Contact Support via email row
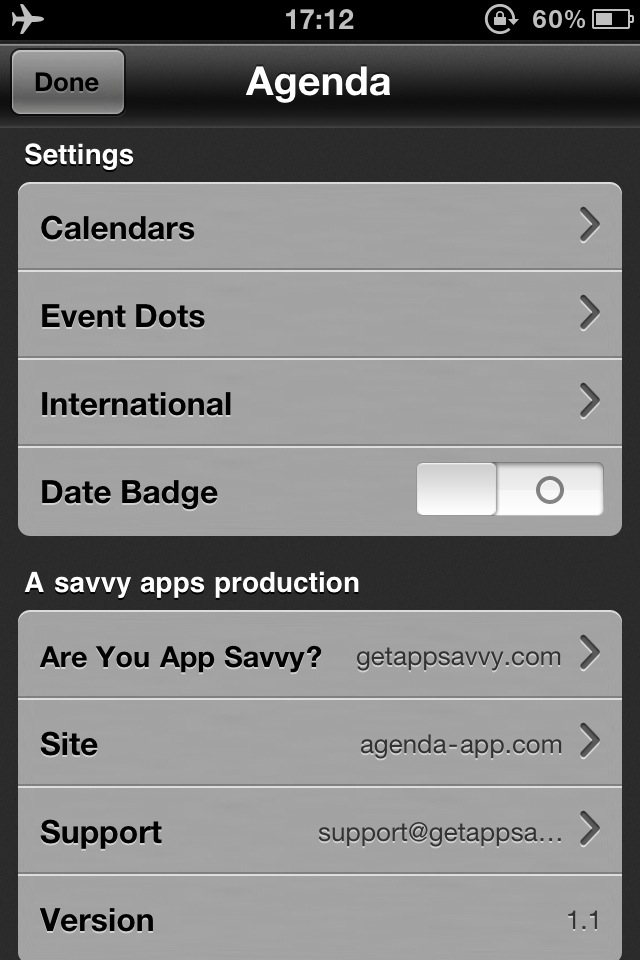 pyautogui.click(x=320, y=831)
